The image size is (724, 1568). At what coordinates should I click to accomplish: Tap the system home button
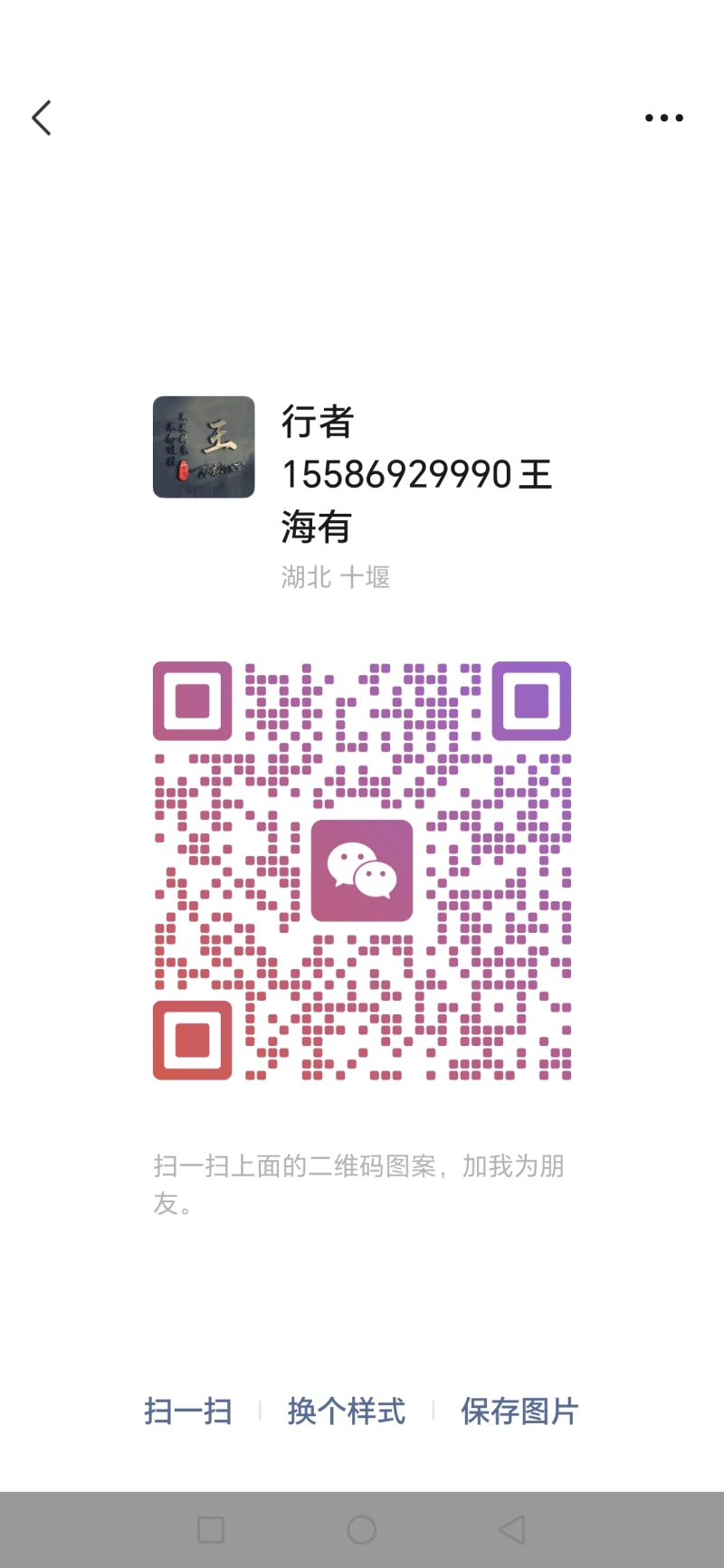click(362, 1530)
